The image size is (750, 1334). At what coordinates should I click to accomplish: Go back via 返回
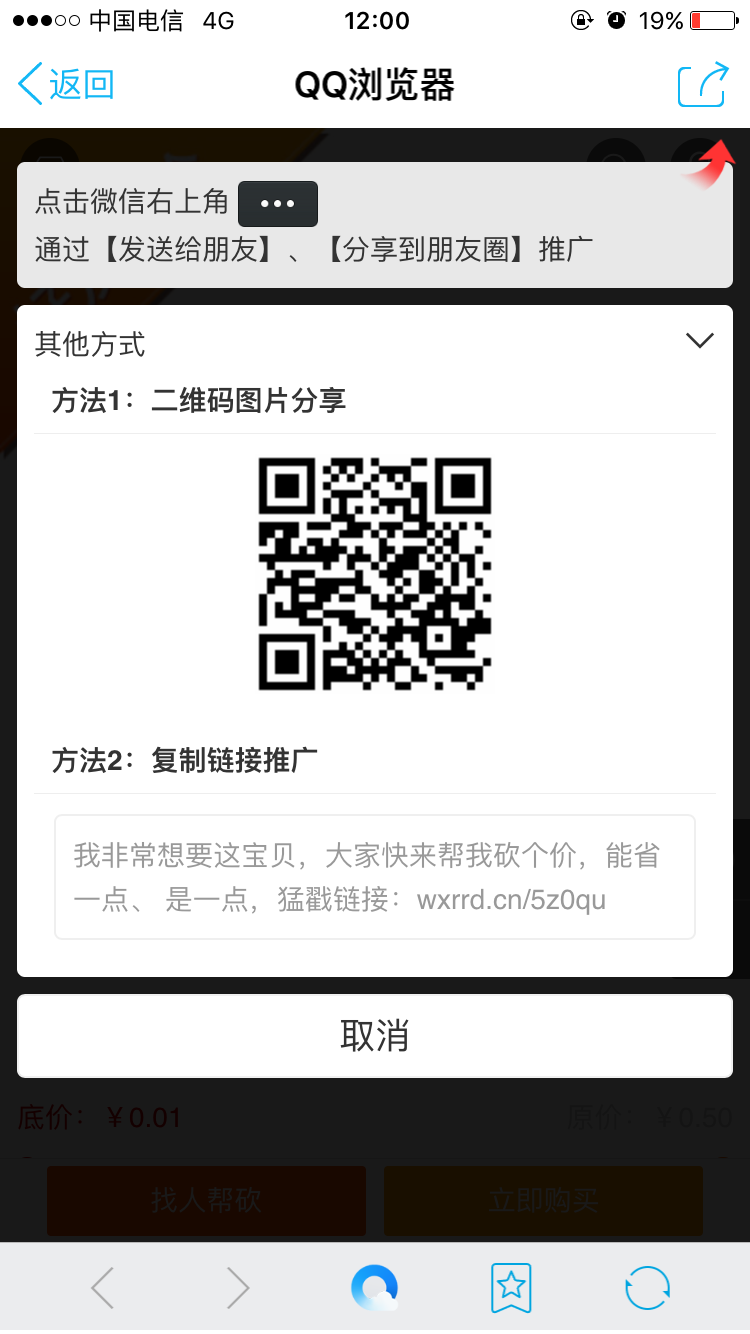(66, 84)
